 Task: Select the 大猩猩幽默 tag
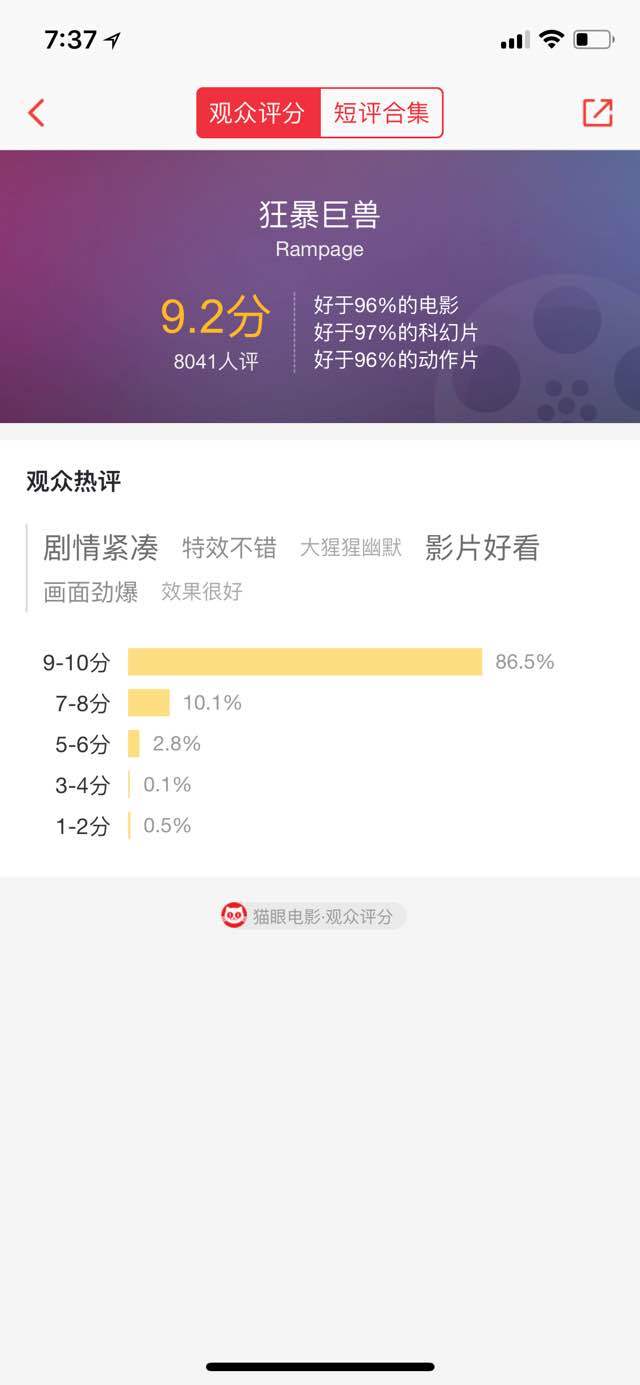coord(351,548)
